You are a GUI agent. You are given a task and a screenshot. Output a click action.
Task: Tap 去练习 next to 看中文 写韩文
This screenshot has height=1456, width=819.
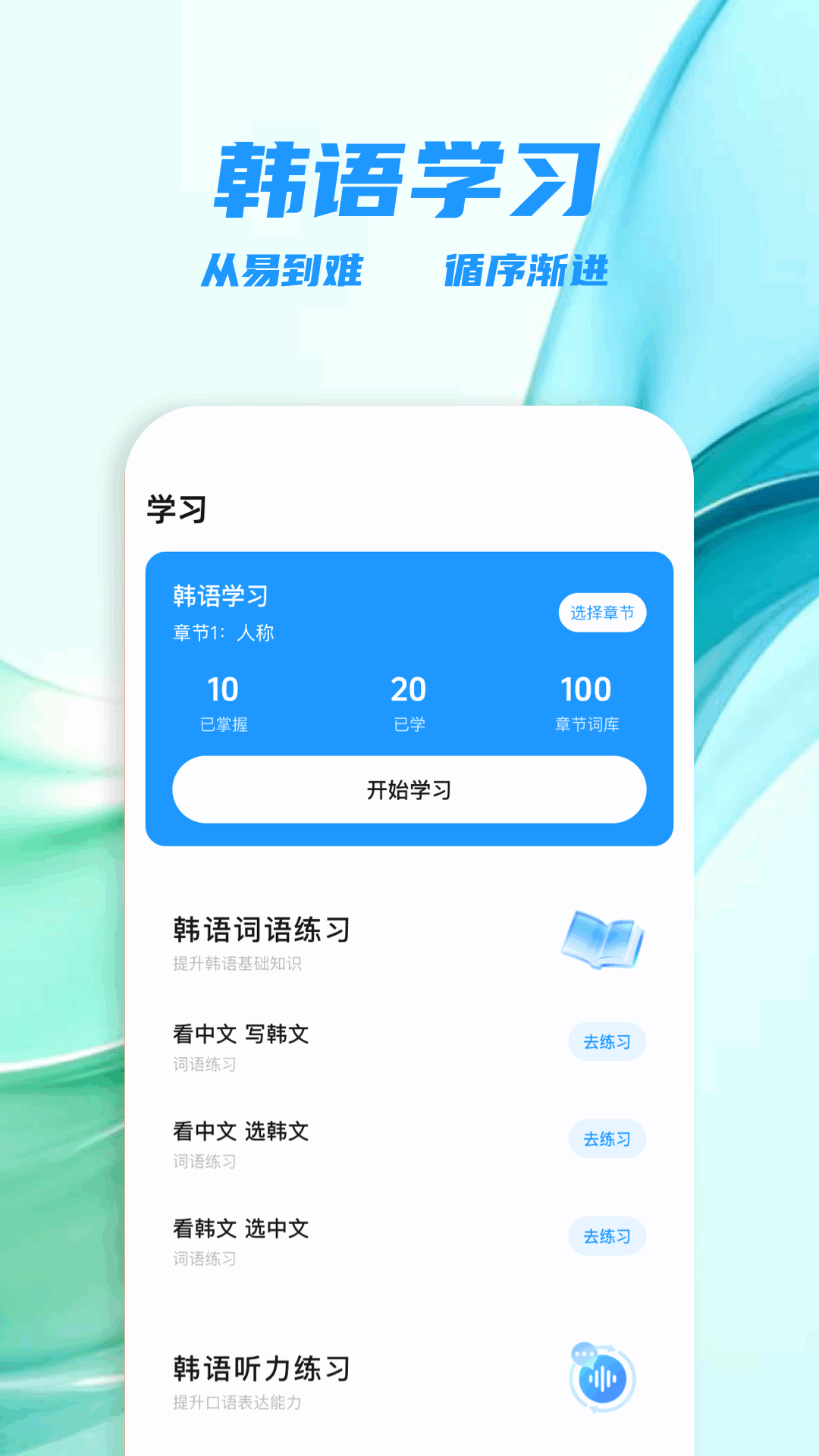pyautogui.click(x=607, y=1042)
